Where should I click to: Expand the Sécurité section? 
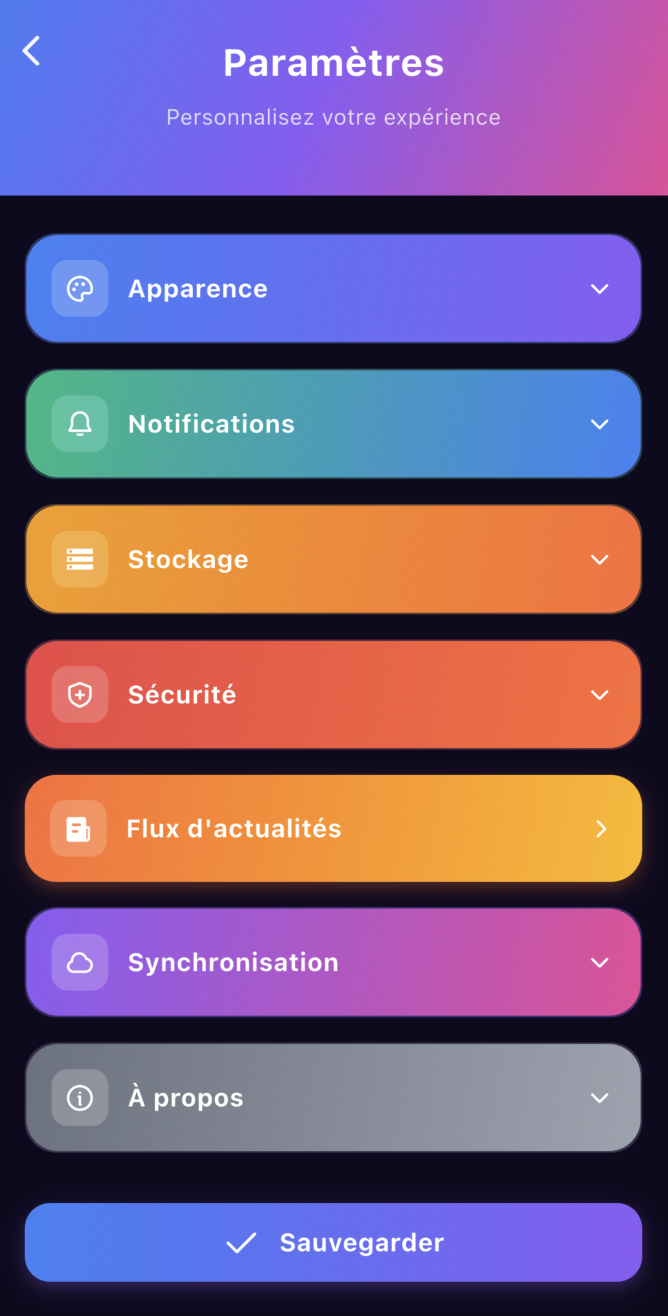[x=333, y=695]
